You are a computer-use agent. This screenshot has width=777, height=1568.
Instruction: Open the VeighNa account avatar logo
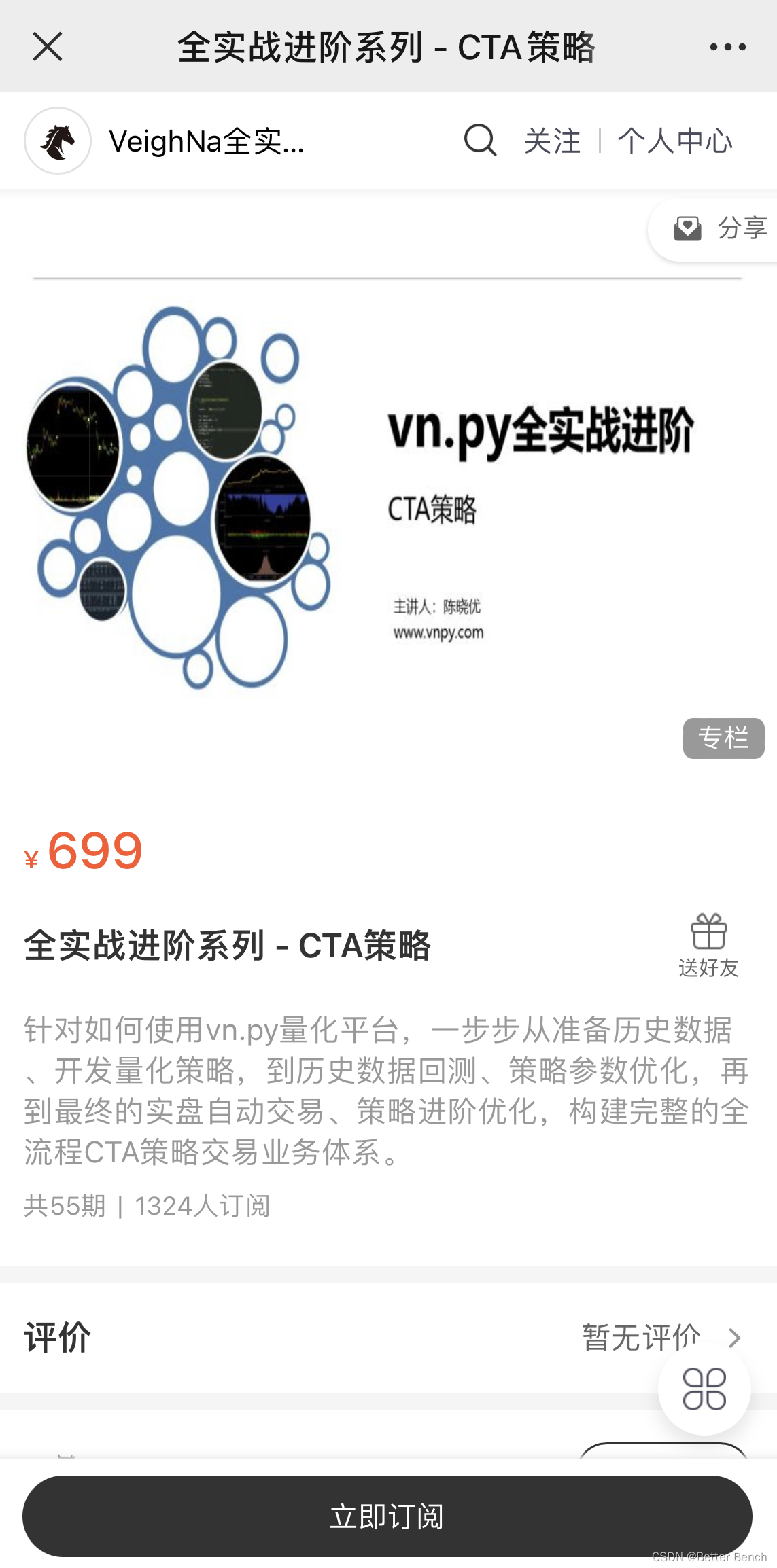pyautogui.click(x=57, y=140)
